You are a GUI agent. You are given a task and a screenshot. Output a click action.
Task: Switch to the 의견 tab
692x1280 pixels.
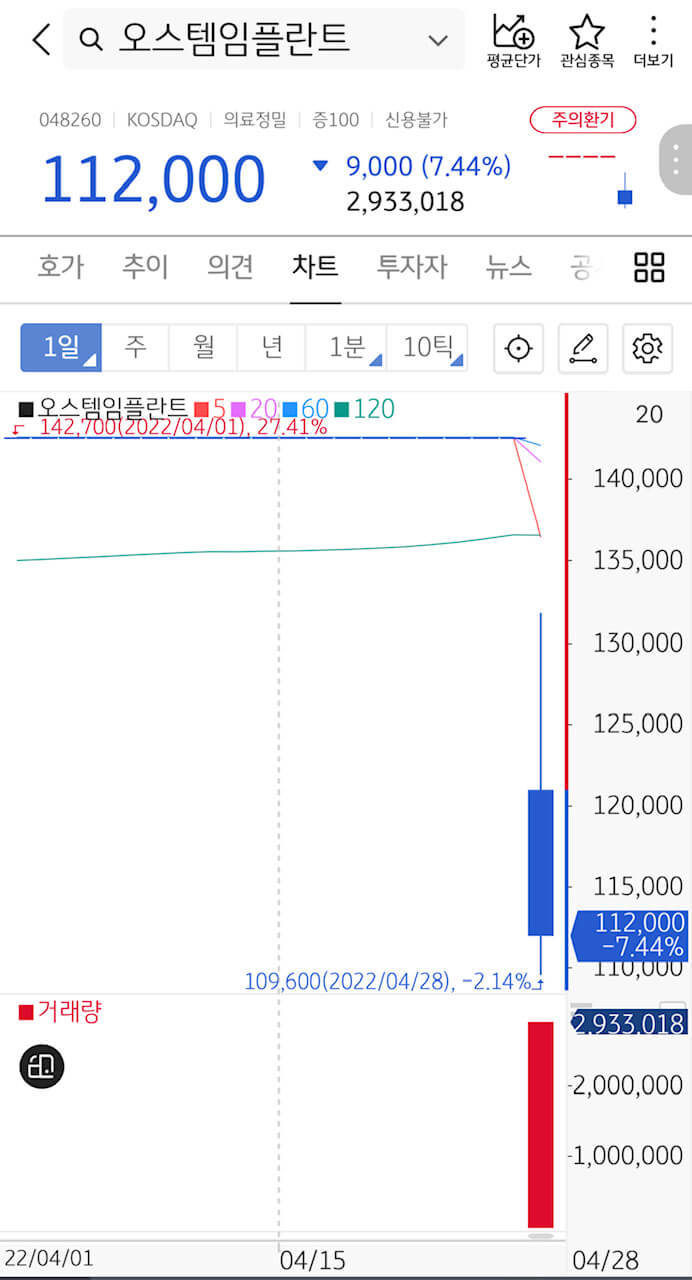pos(230,267)
